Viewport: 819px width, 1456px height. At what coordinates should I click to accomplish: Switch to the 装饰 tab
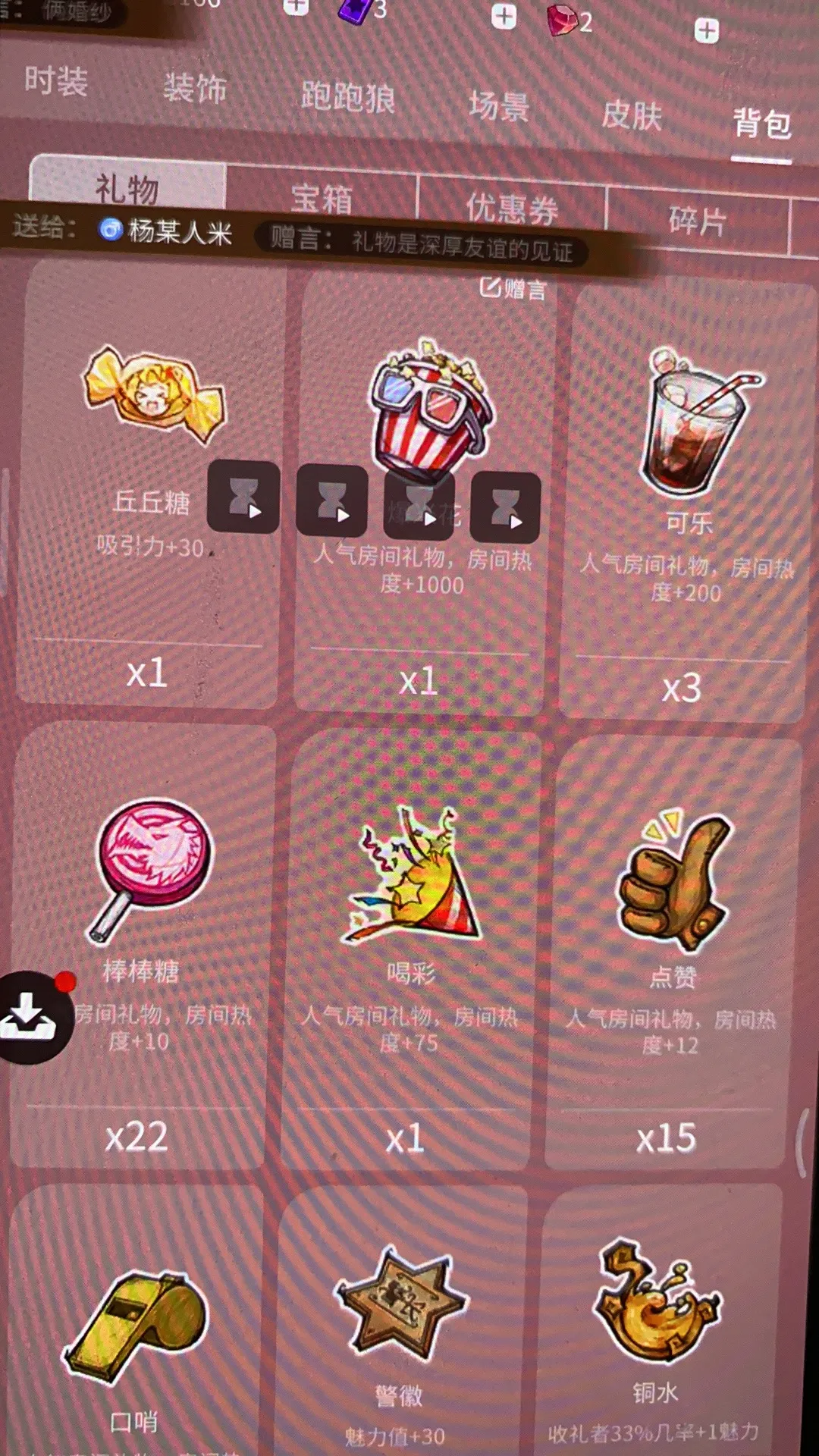(195, 89)
